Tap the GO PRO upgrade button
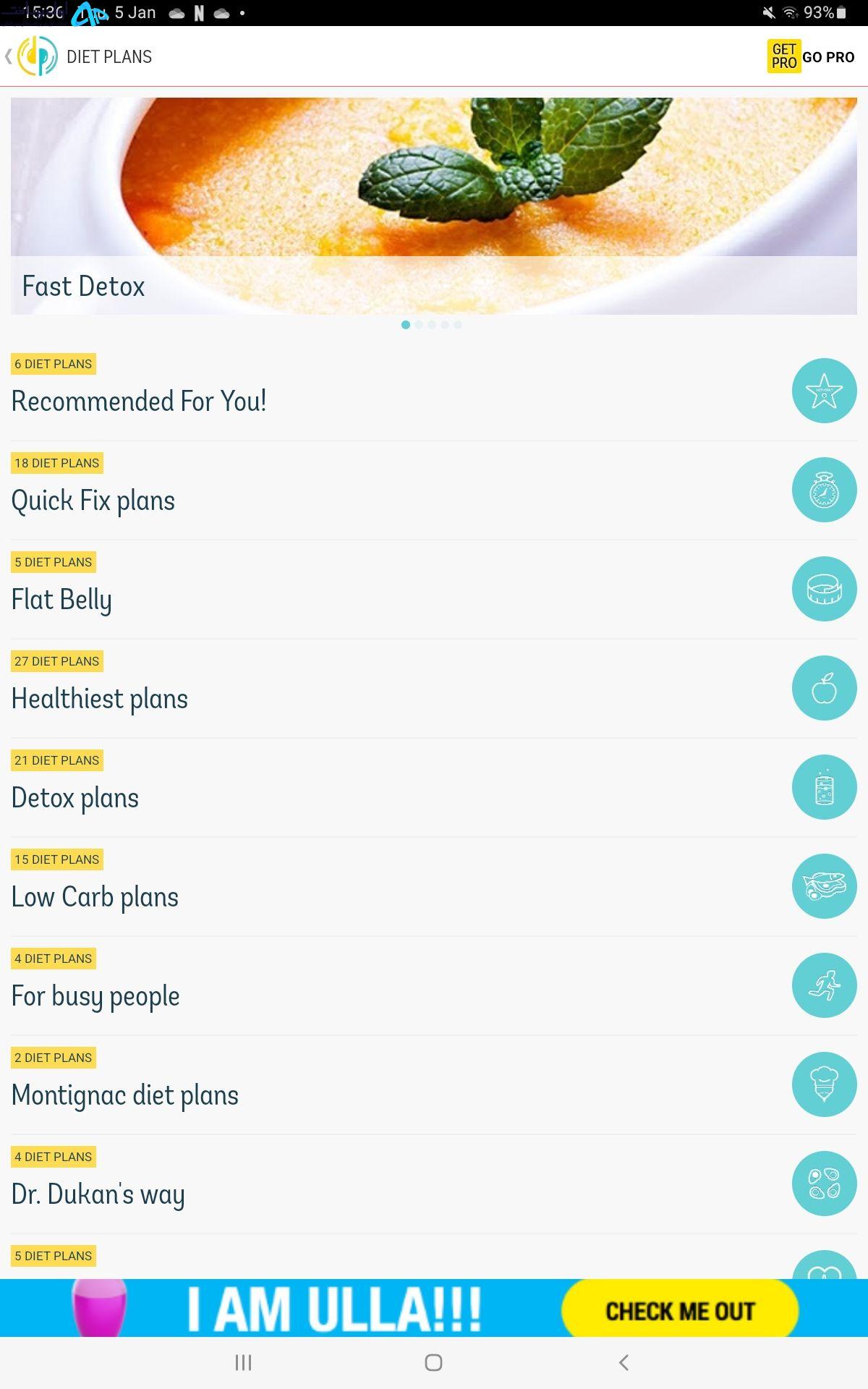 tap(811, 56)
